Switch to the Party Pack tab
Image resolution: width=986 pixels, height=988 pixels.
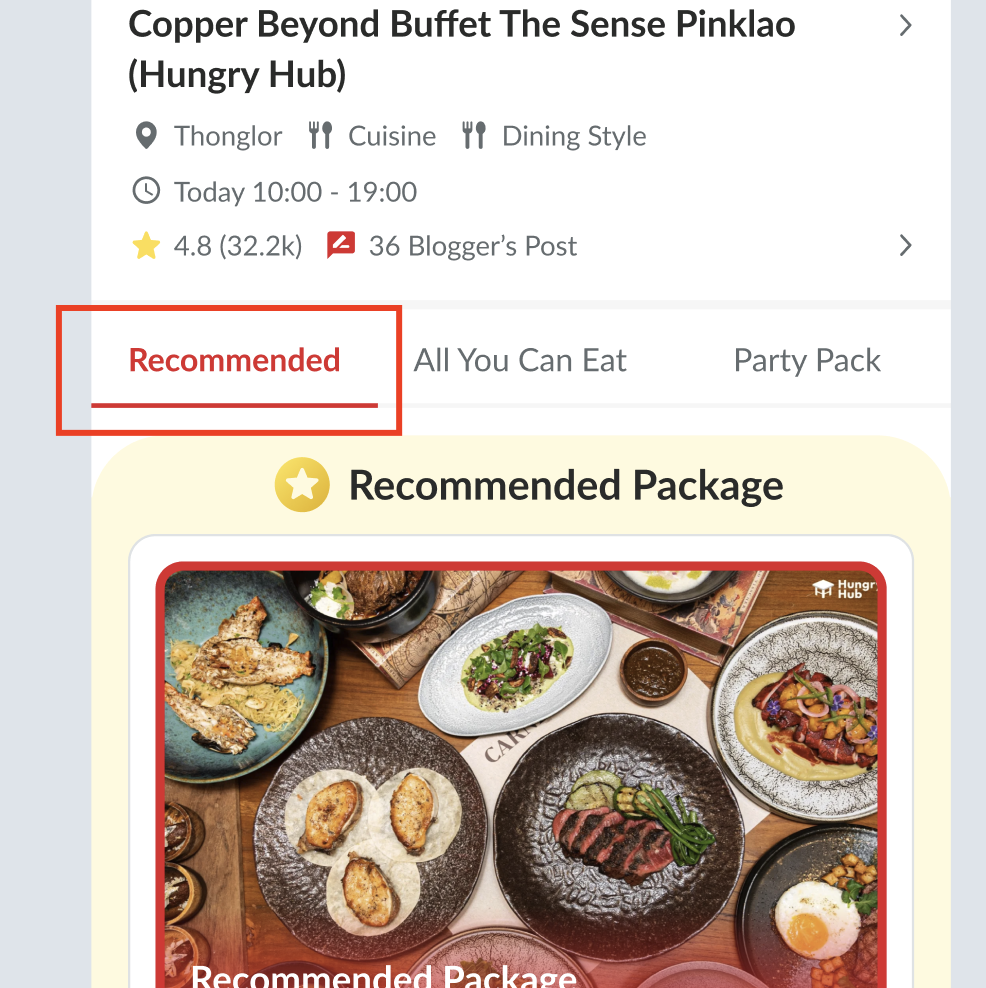point(807,361)
